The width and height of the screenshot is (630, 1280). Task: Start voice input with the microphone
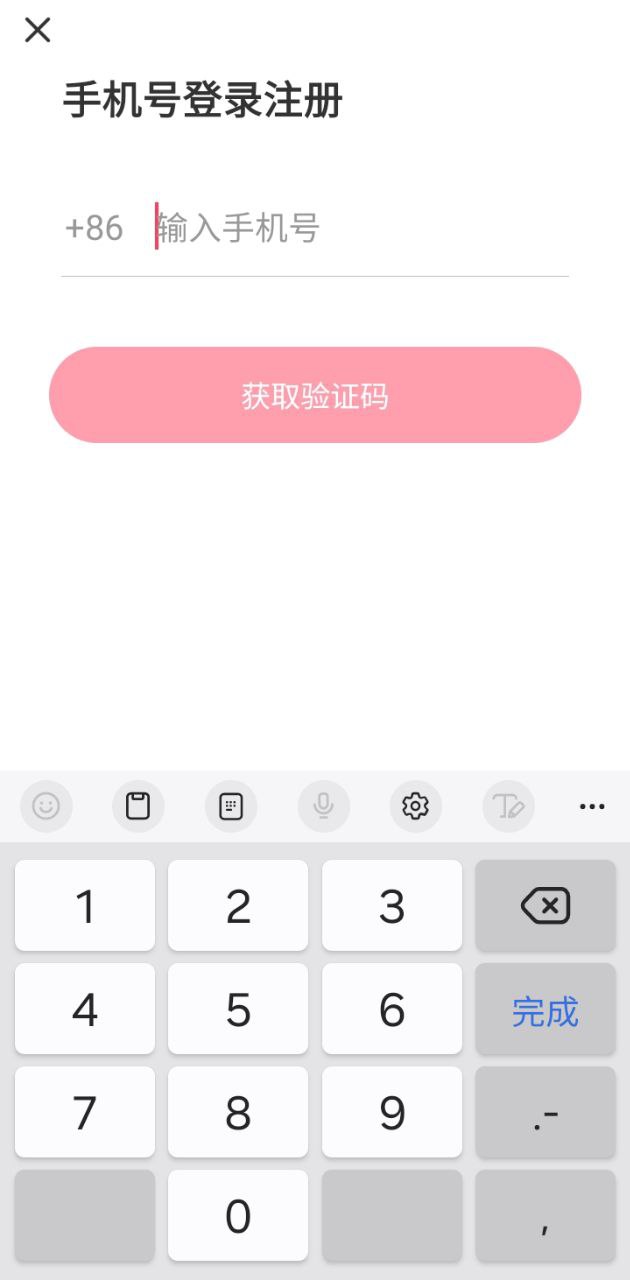pyautogui.click(x=323, y=806)
